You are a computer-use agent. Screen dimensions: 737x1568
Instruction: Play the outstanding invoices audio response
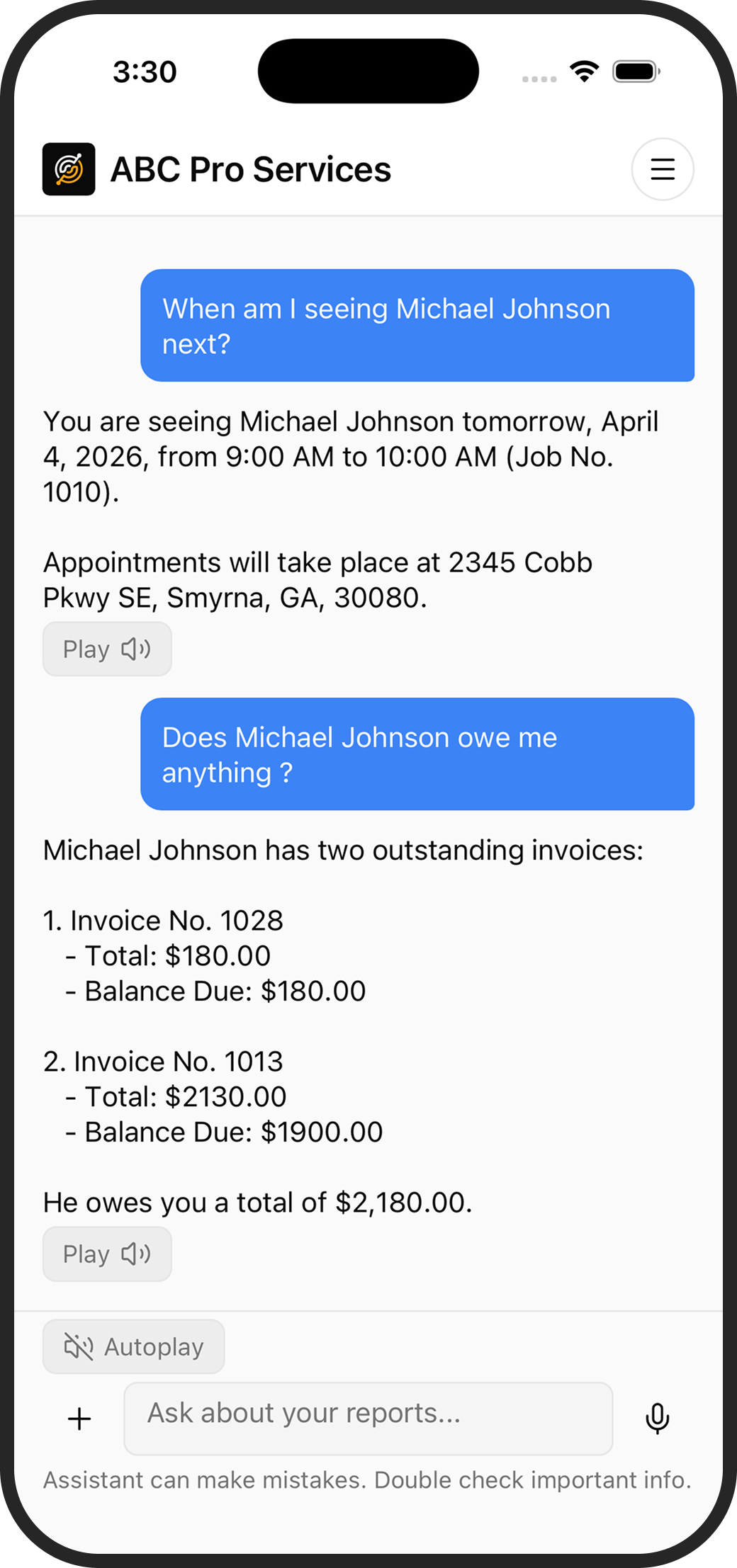[x=106, y=1254]
